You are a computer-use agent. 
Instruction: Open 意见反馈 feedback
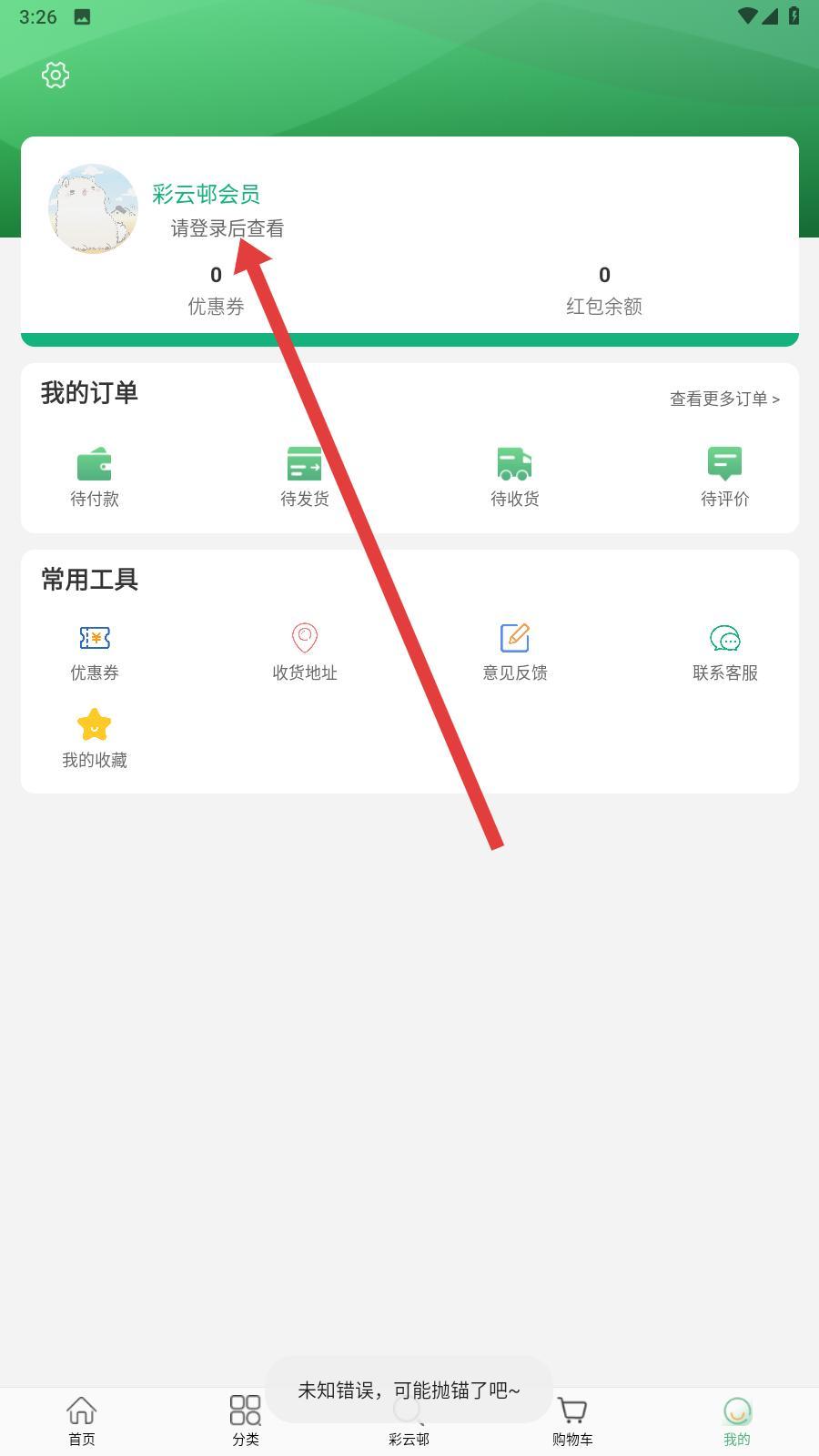(514, 651)
